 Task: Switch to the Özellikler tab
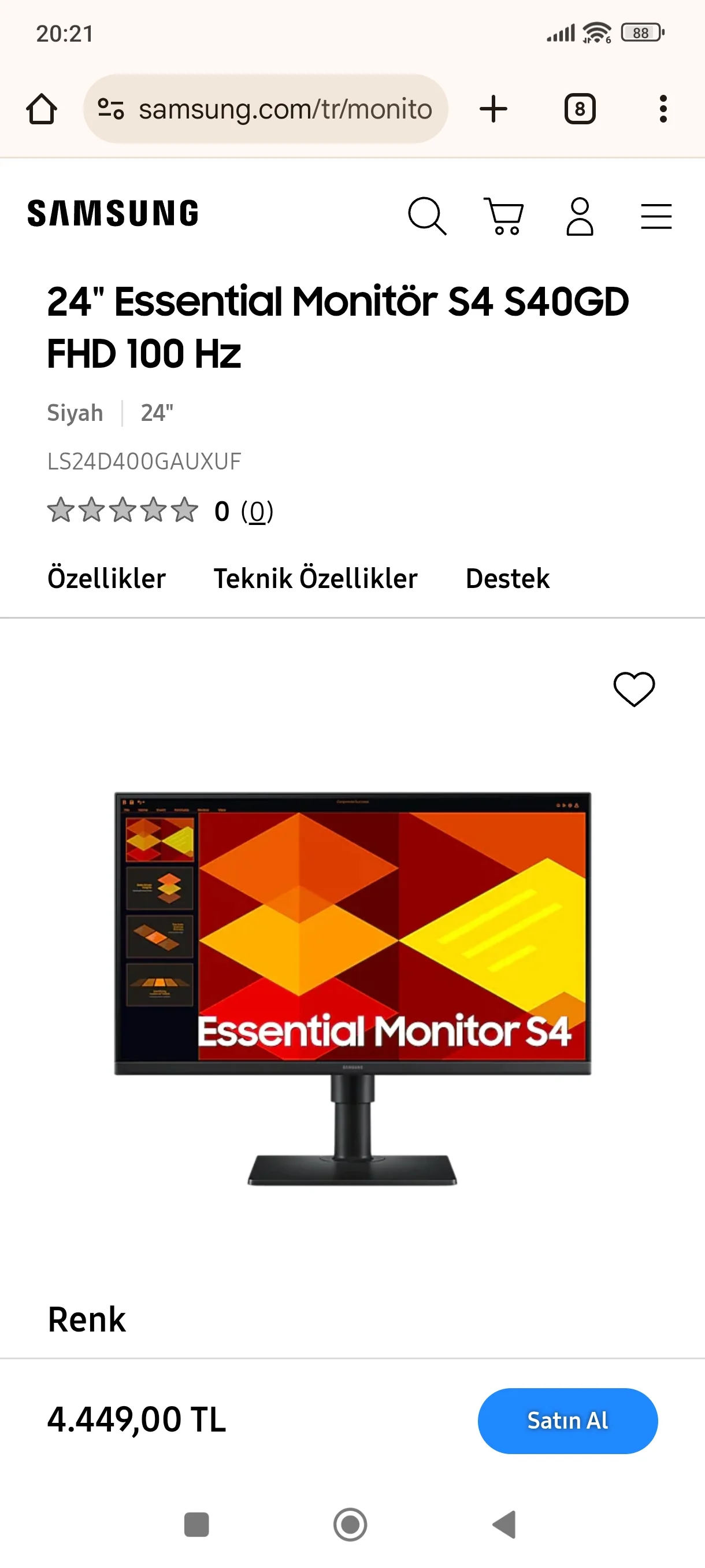[106, 578]
